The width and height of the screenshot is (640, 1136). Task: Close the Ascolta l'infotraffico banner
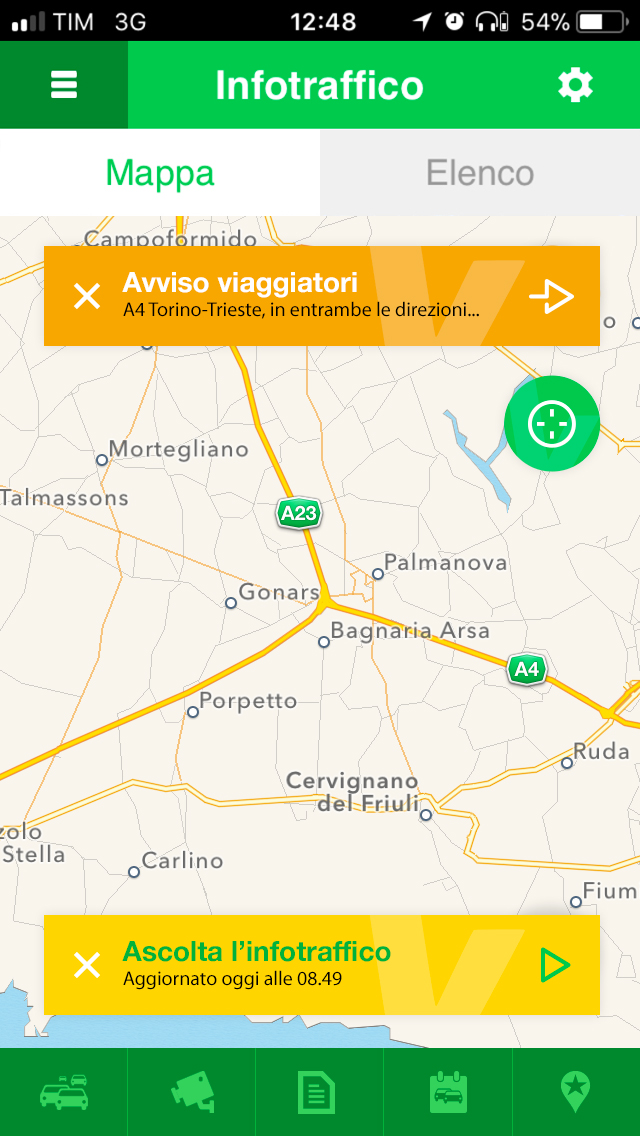point(87,965)
